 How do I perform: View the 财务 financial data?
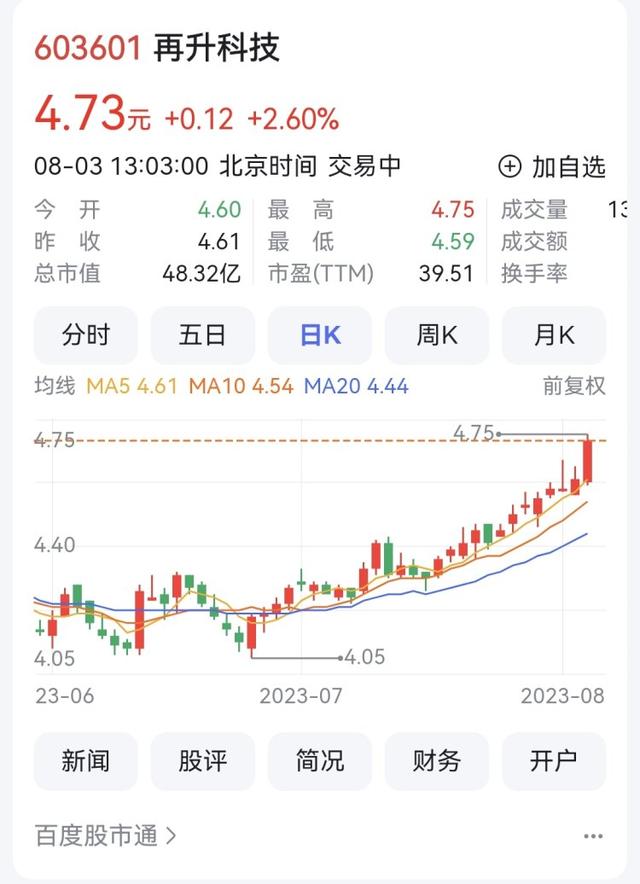pos(437,762)
